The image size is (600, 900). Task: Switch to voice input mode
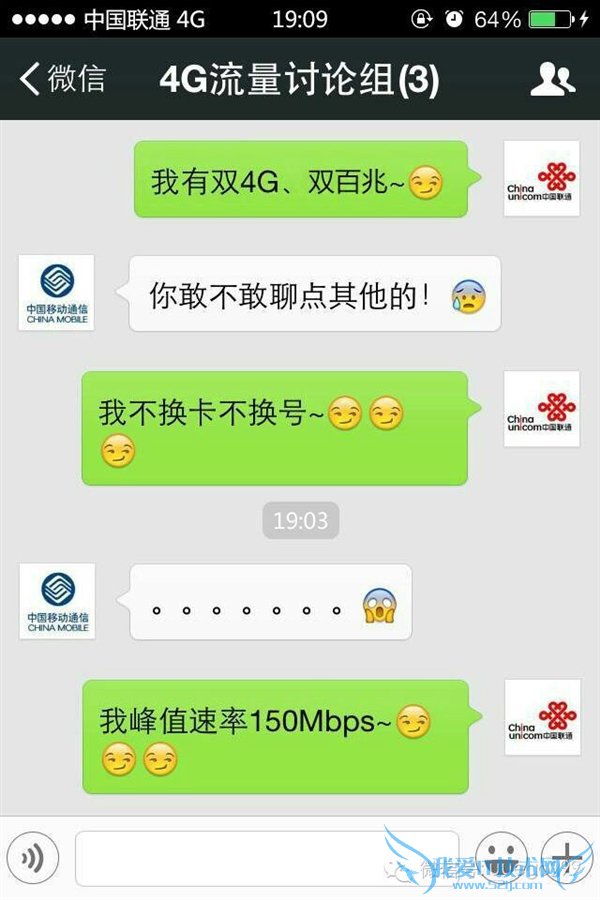[x=33, y=857]
